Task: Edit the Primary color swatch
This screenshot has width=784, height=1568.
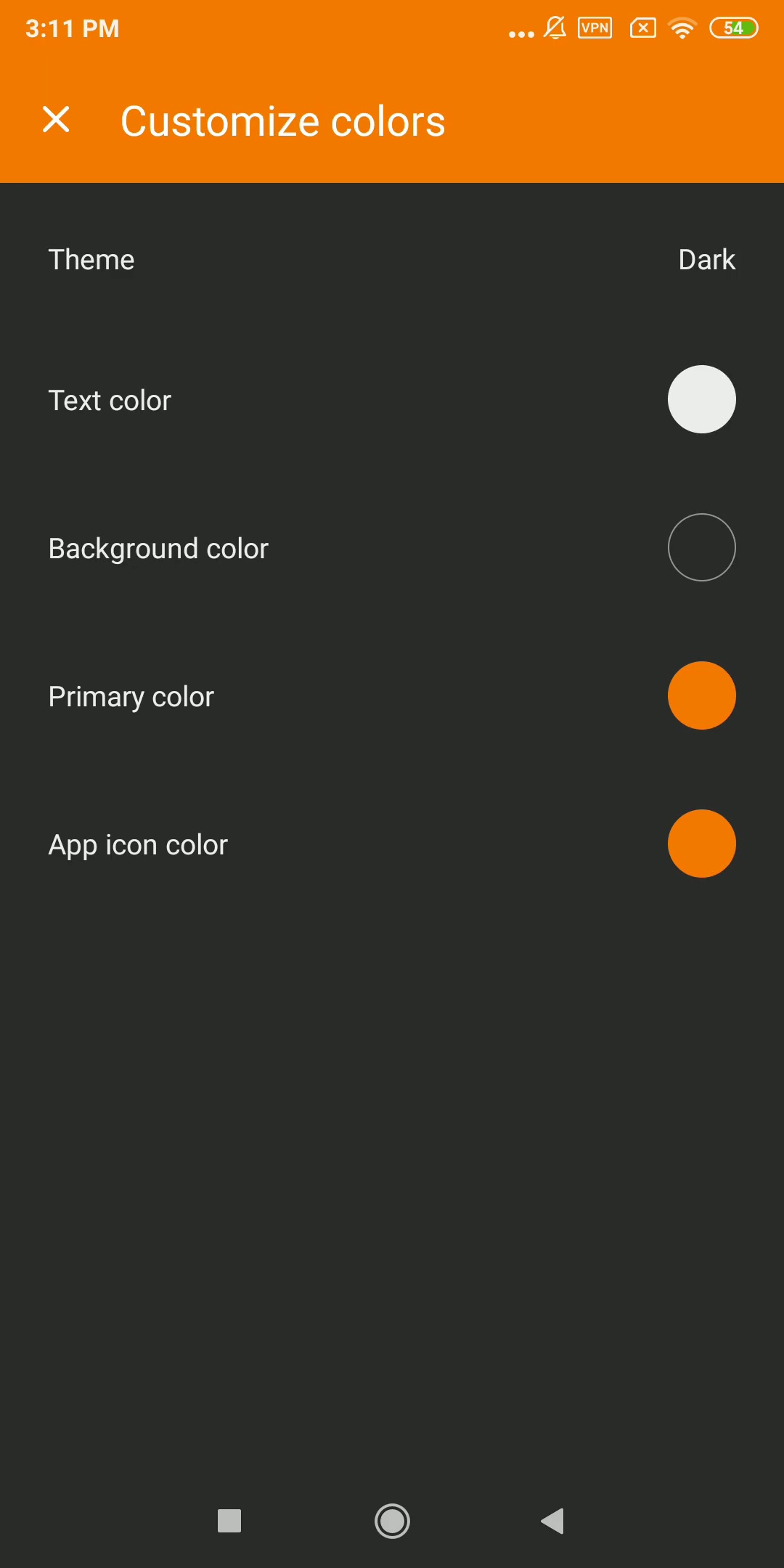Action: [x=701, y=695]
